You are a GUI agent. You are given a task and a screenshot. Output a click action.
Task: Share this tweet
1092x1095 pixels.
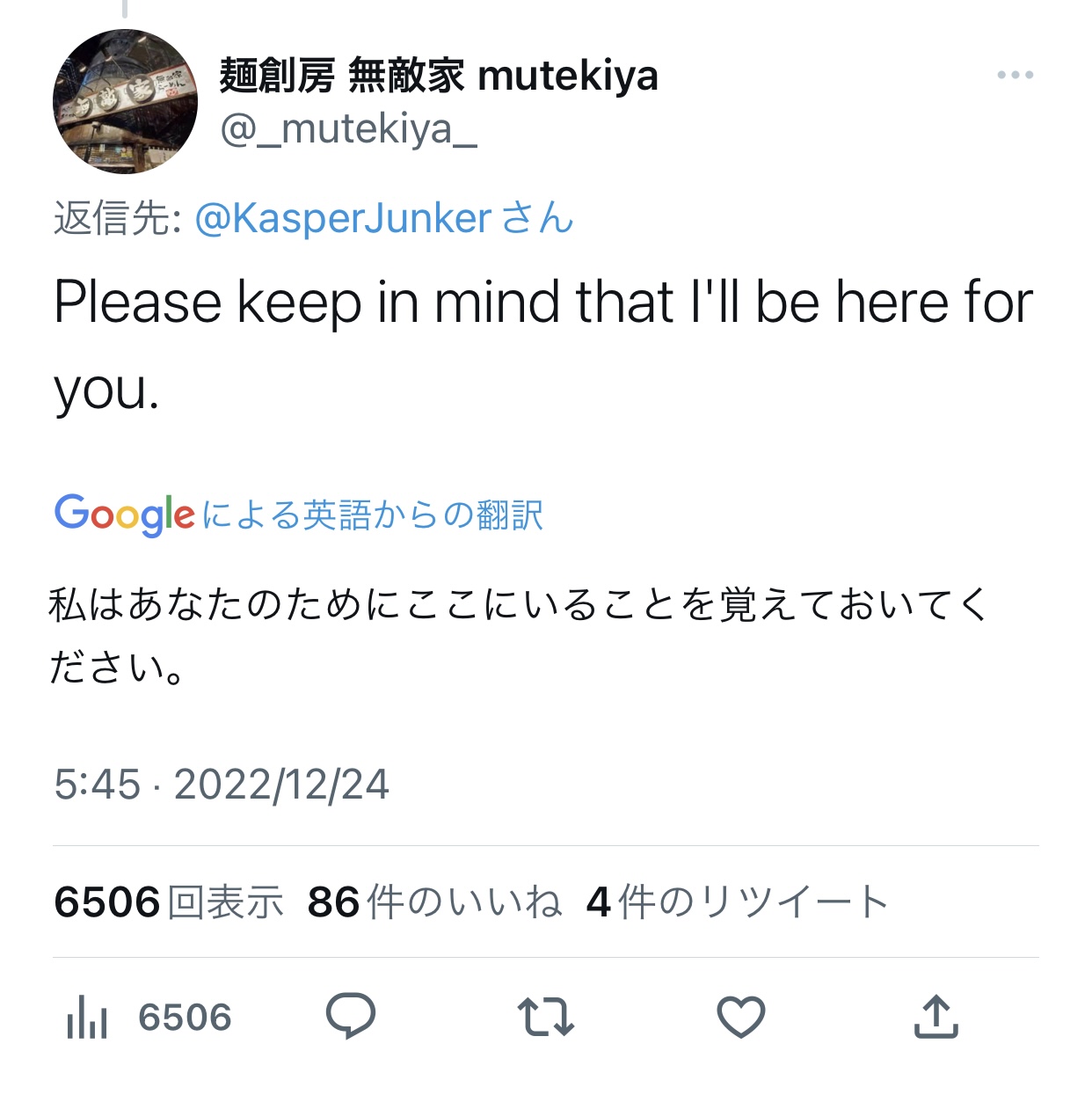coord(935,1017)
